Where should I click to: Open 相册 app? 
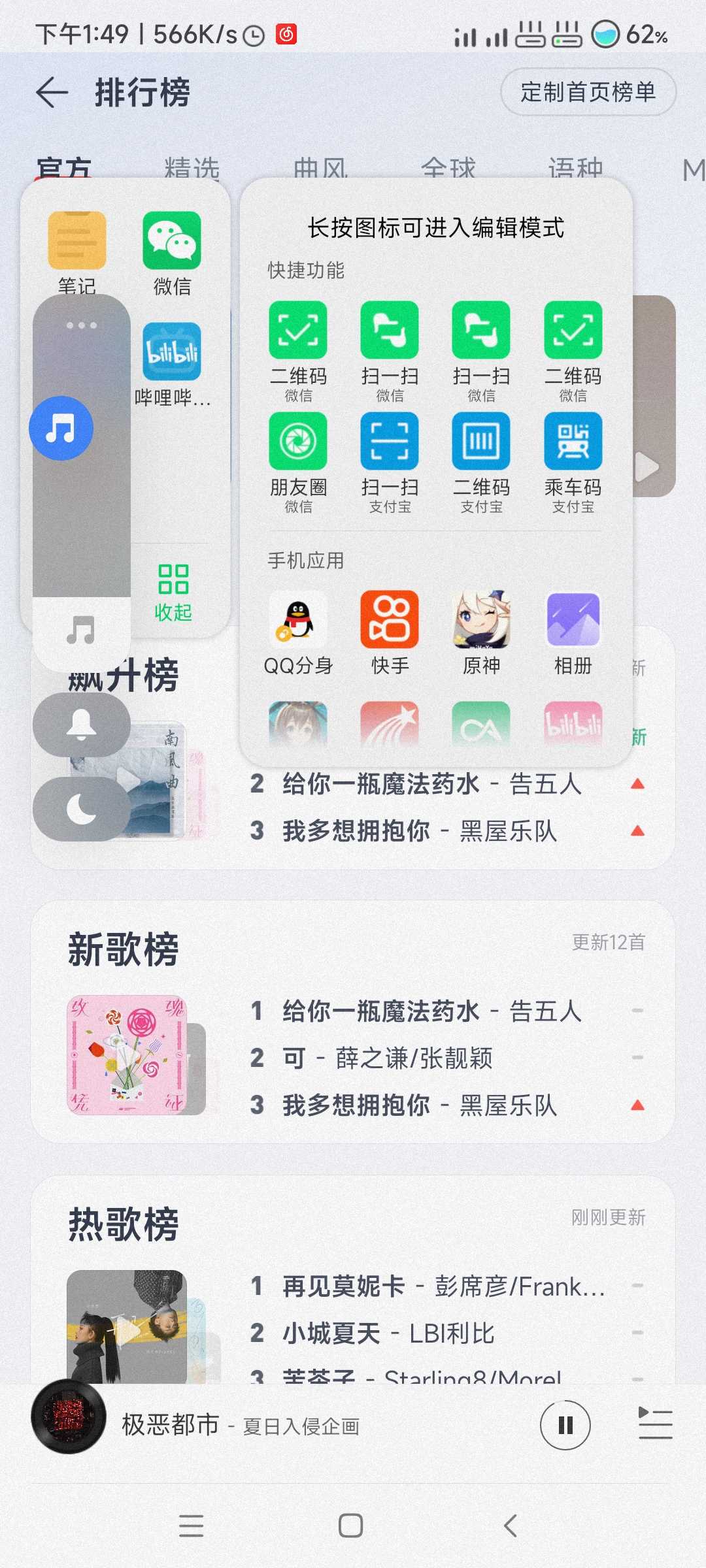click(x=573, y=630)
